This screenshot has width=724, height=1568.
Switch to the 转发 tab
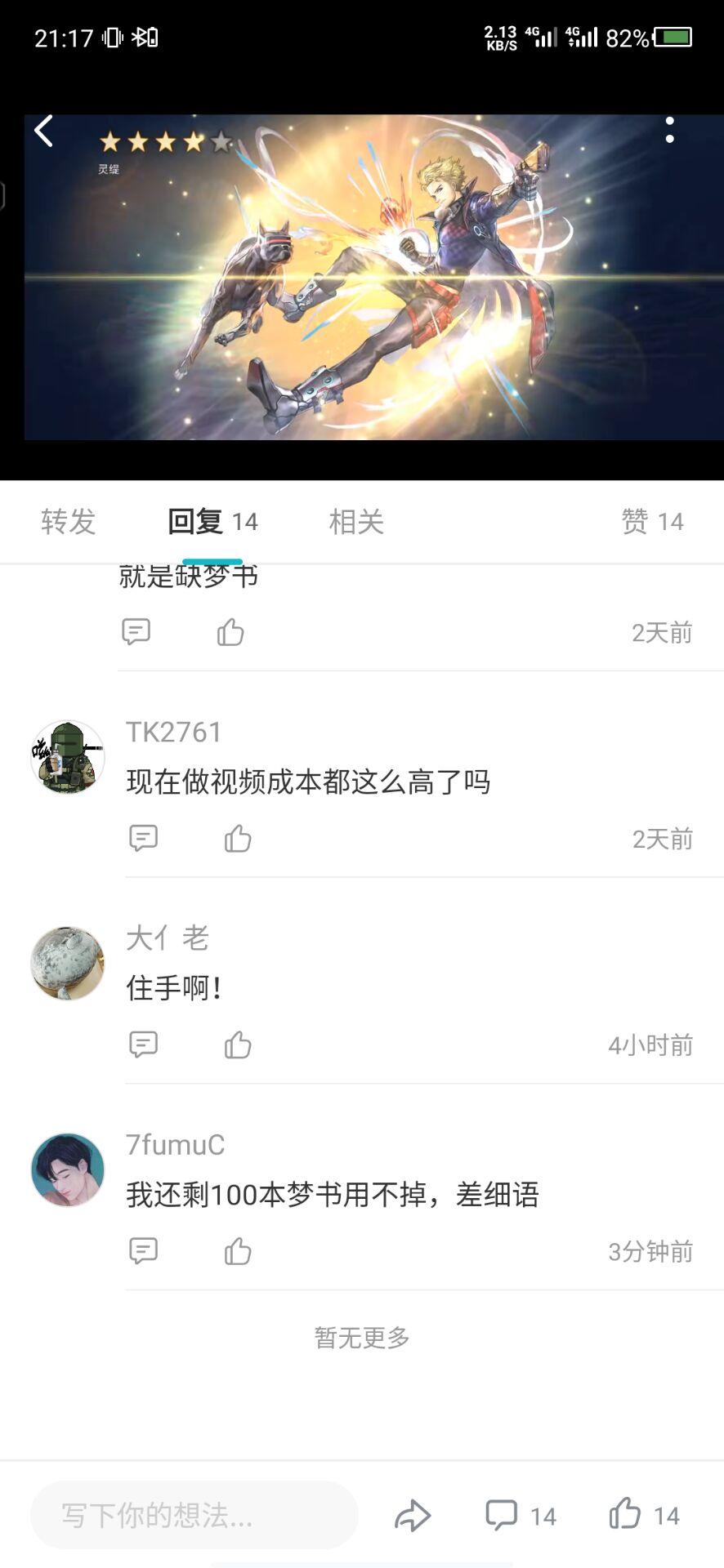click(x=69, y=522)
